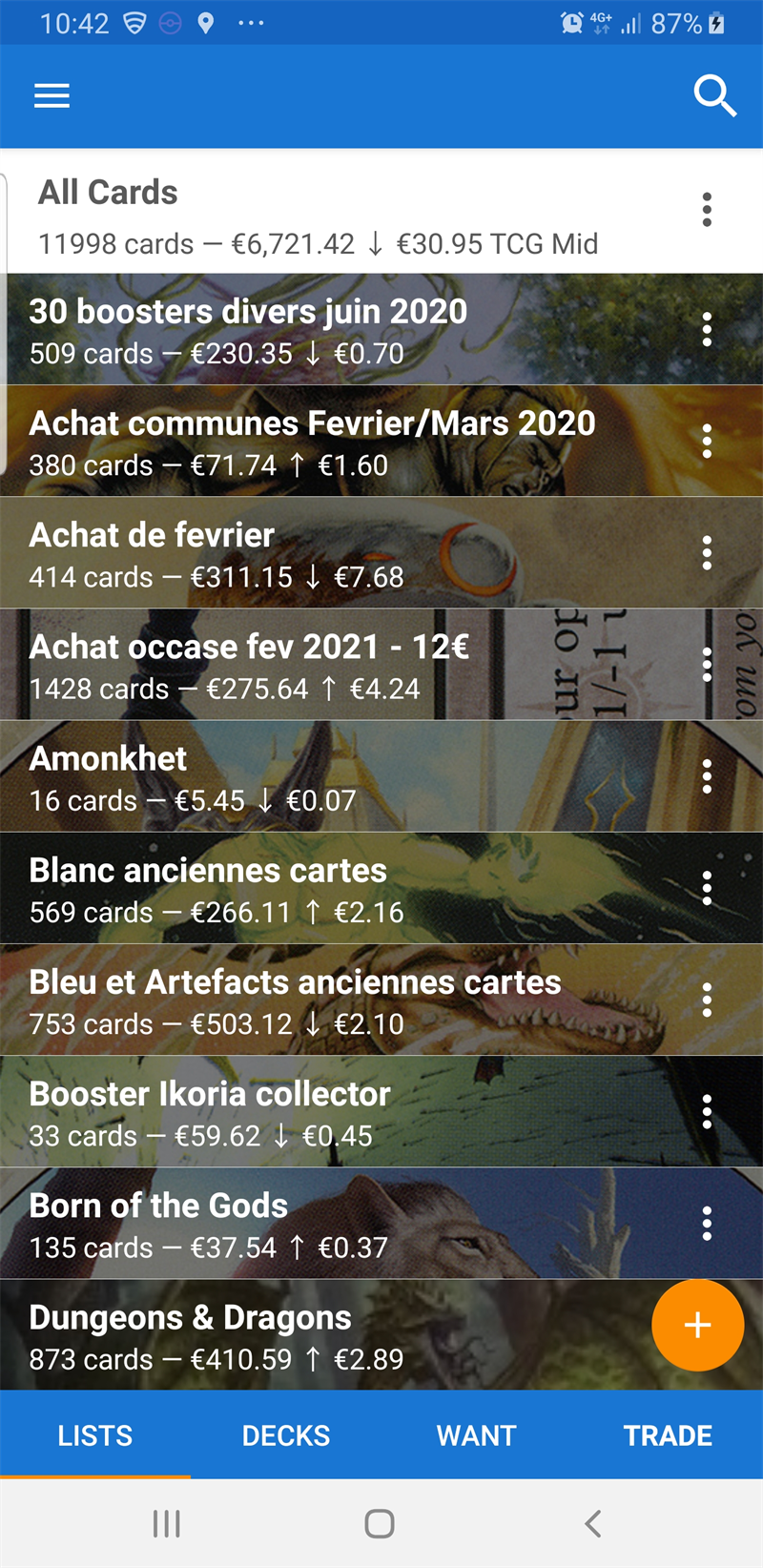Open overflow menu for All Cards

pyautogui.click(x=707, y=210)
